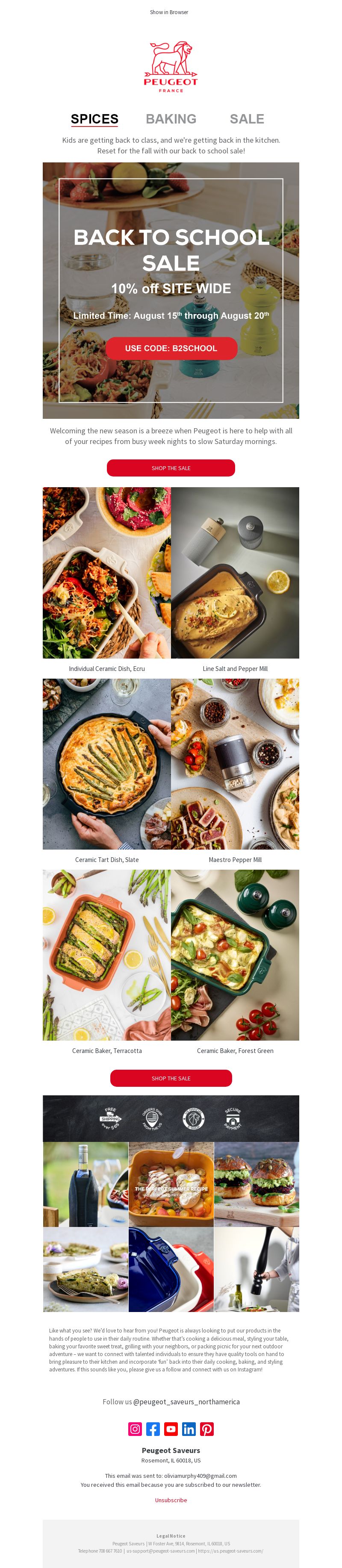Open the us.peugeot-saveurs.com website link

pos(231,1550)
